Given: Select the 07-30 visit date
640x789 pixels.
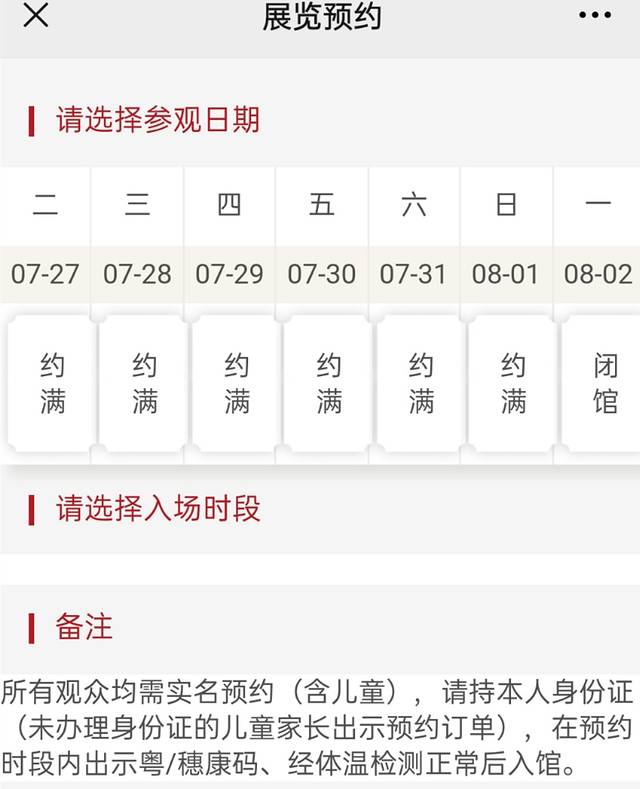Looking at the screenshot, I should tap(329, 383).
